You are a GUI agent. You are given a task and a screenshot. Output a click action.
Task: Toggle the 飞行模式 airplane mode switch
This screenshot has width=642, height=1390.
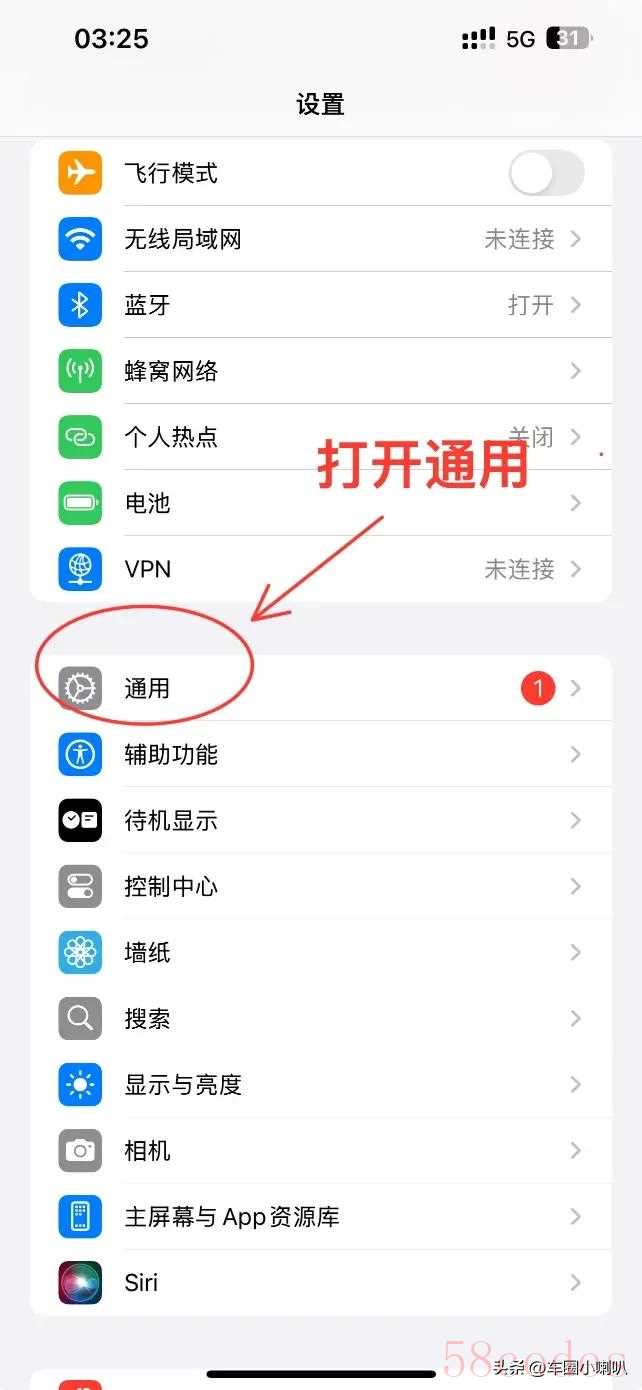(x=545, y=174)
